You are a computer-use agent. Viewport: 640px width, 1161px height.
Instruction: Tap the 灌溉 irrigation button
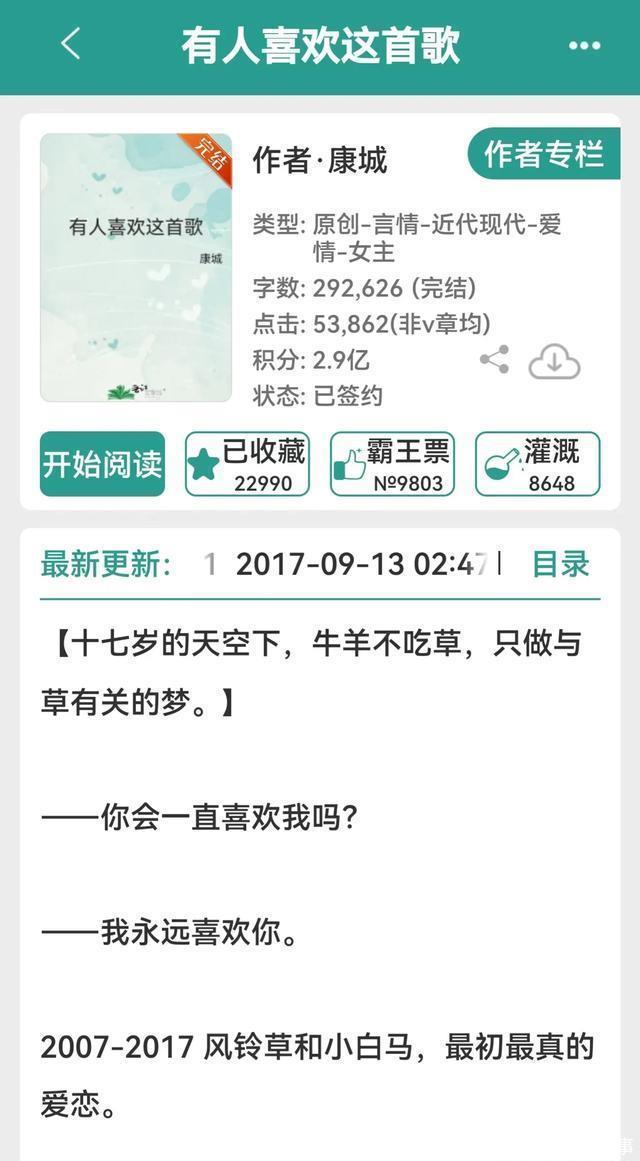click(x=537, y=464)
